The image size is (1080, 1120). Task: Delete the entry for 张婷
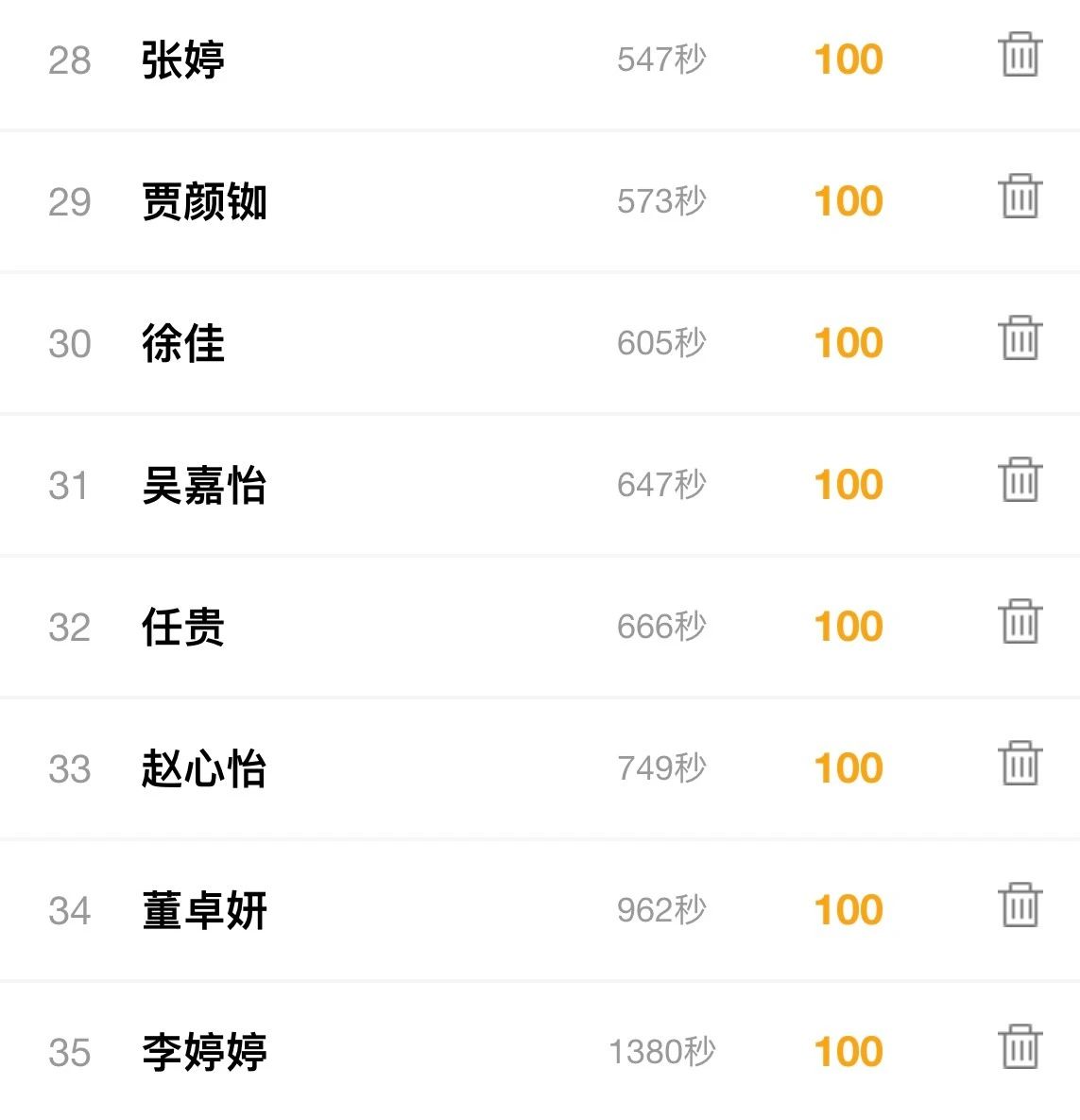point(1020,55)
